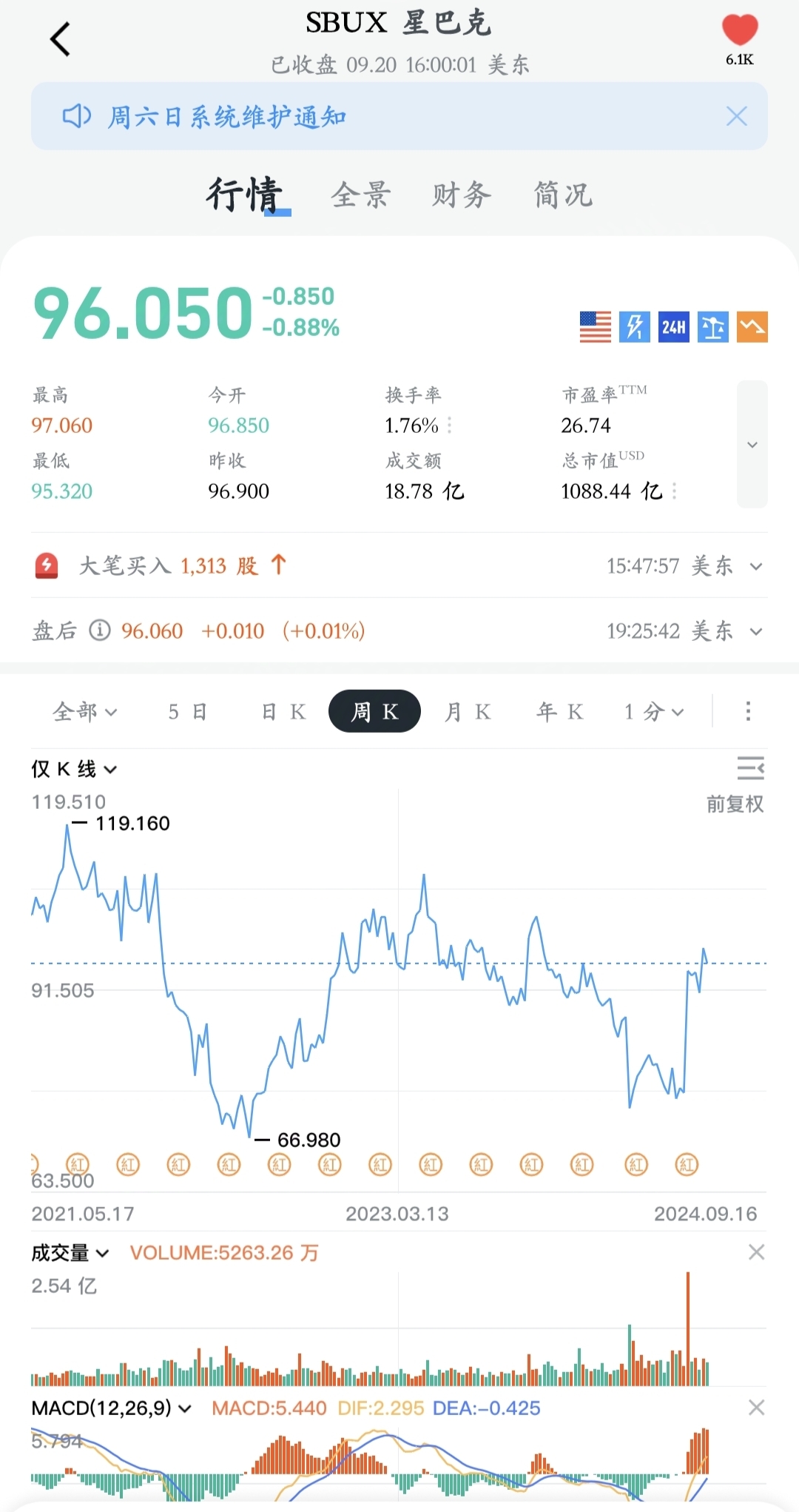The image size is (799, 1512).
Task: Switch to the 财务 tab
Action: (x=462, y=195)
